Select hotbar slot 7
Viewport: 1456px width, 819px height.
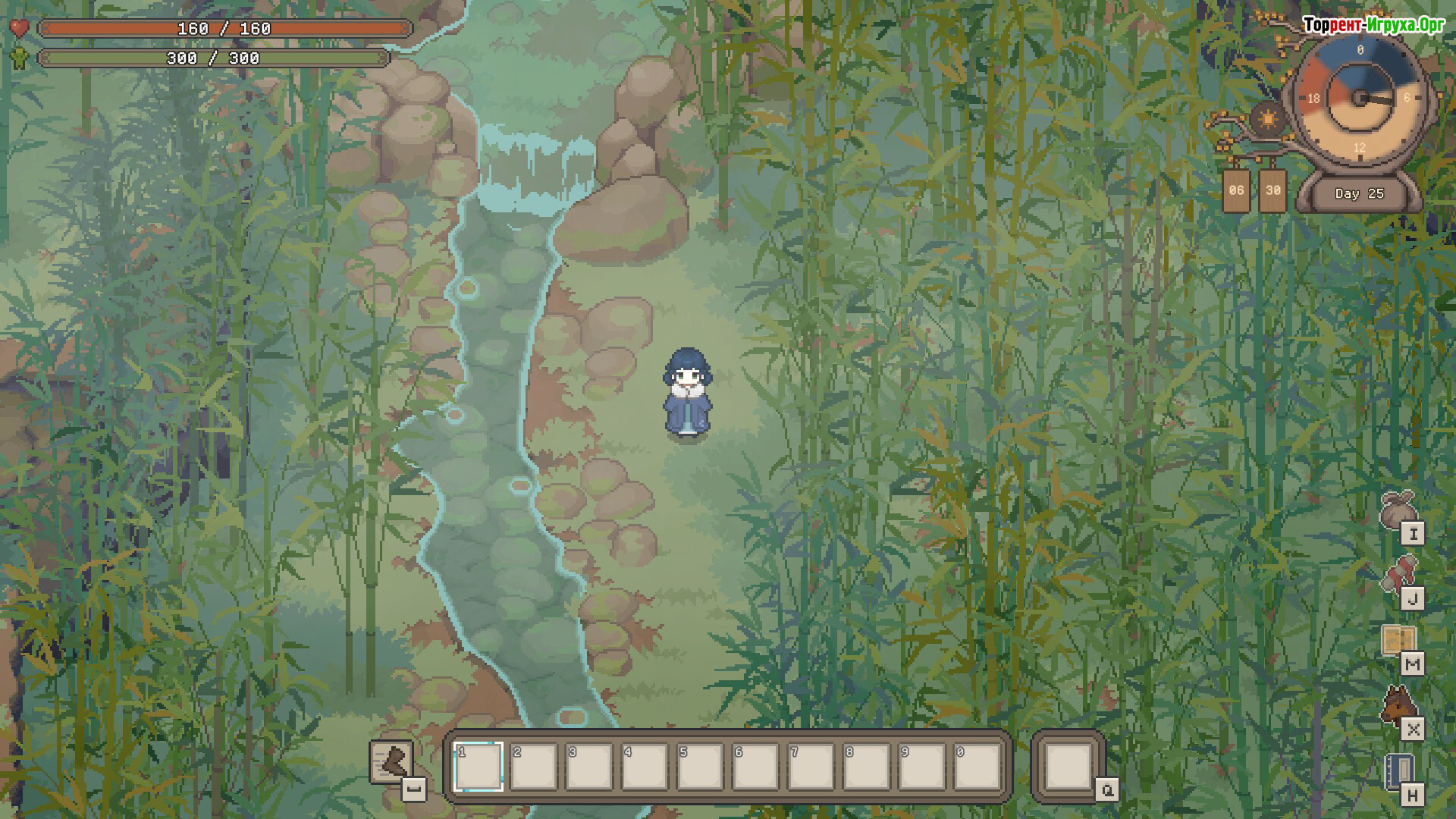(811, 767)
